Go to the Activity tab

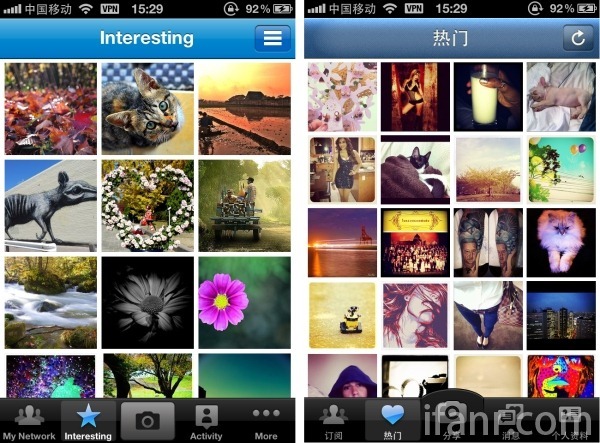tap(206, 421)
